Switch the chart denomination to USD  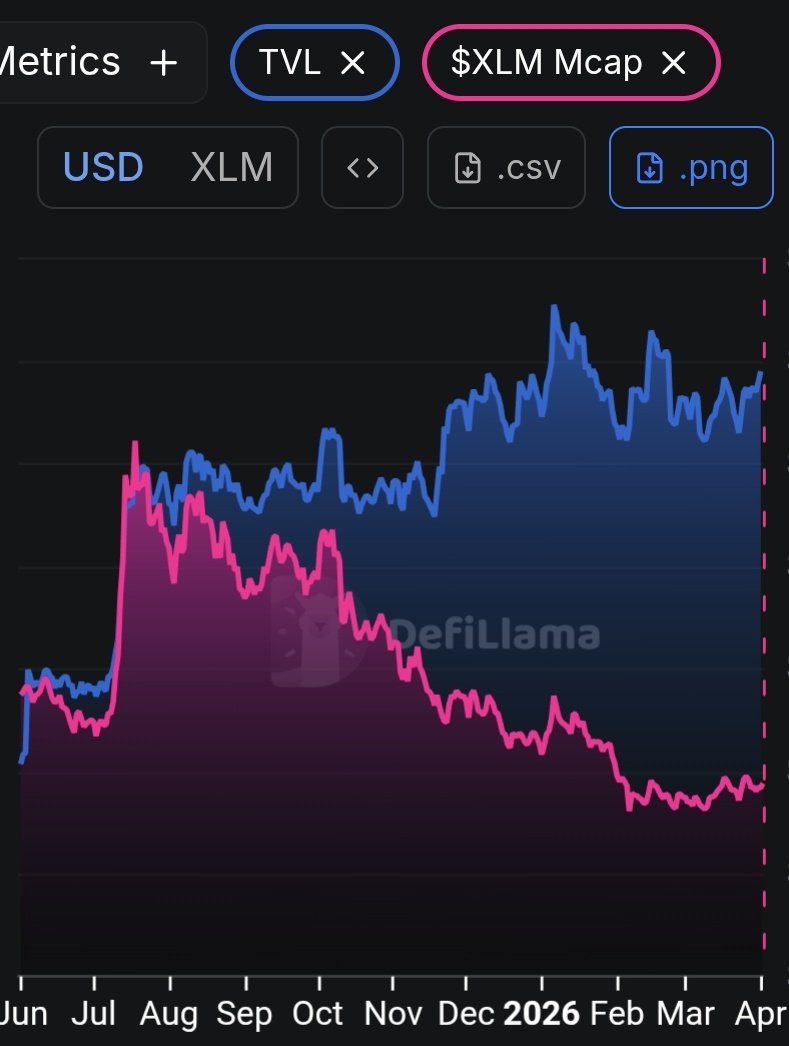103,167
